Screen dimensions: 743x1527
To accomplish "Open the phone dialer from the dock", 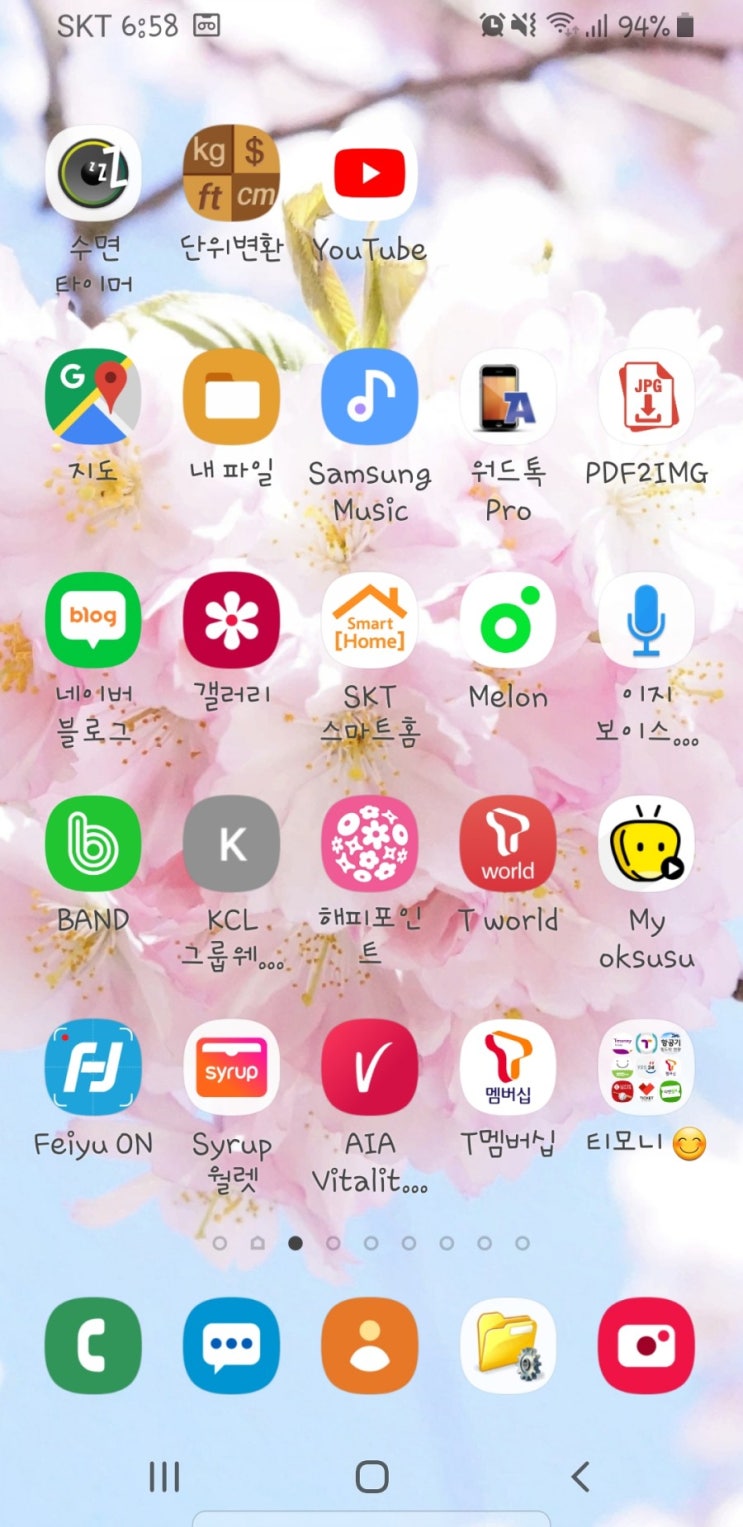I will pyautogui.click(x=93, y=1344).
